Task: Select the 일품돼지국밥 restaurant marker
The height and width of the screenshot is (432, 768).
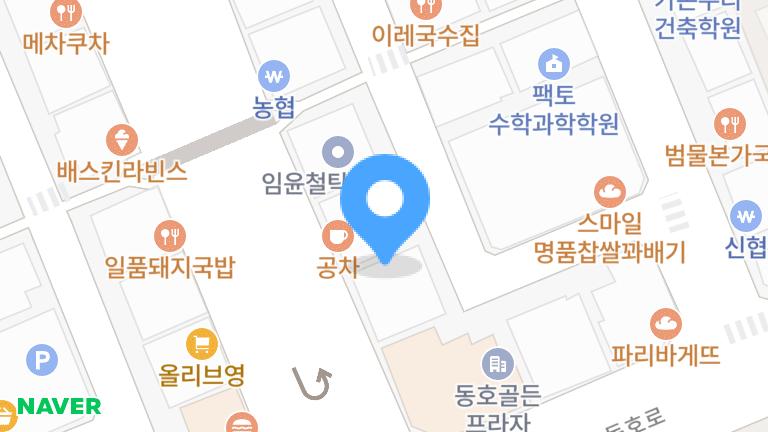Action: 168,236
